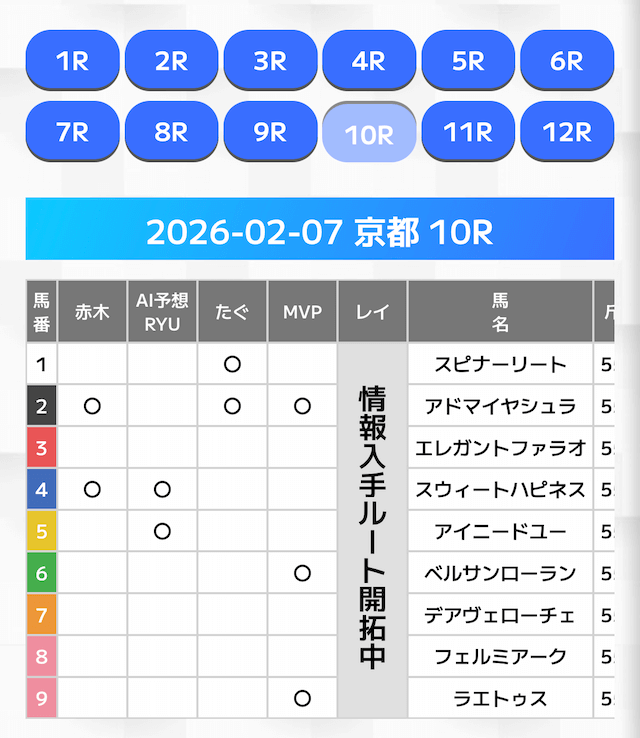Switch to the 2R race
640x738 pixels.
(171, 61)
